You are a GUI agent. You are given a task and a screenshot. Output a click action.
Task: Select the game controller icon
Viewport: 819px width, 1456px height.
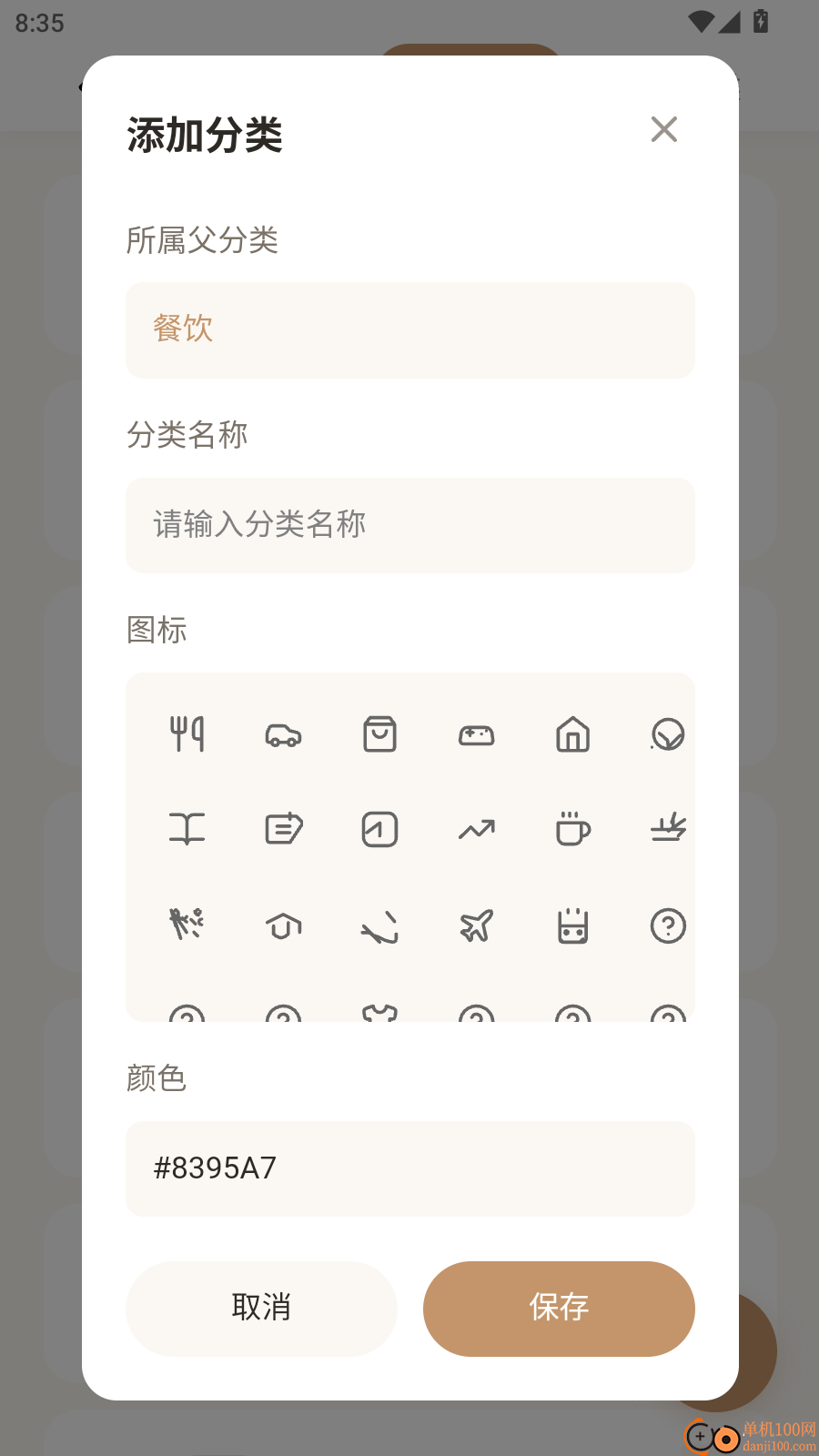point(477,735)
